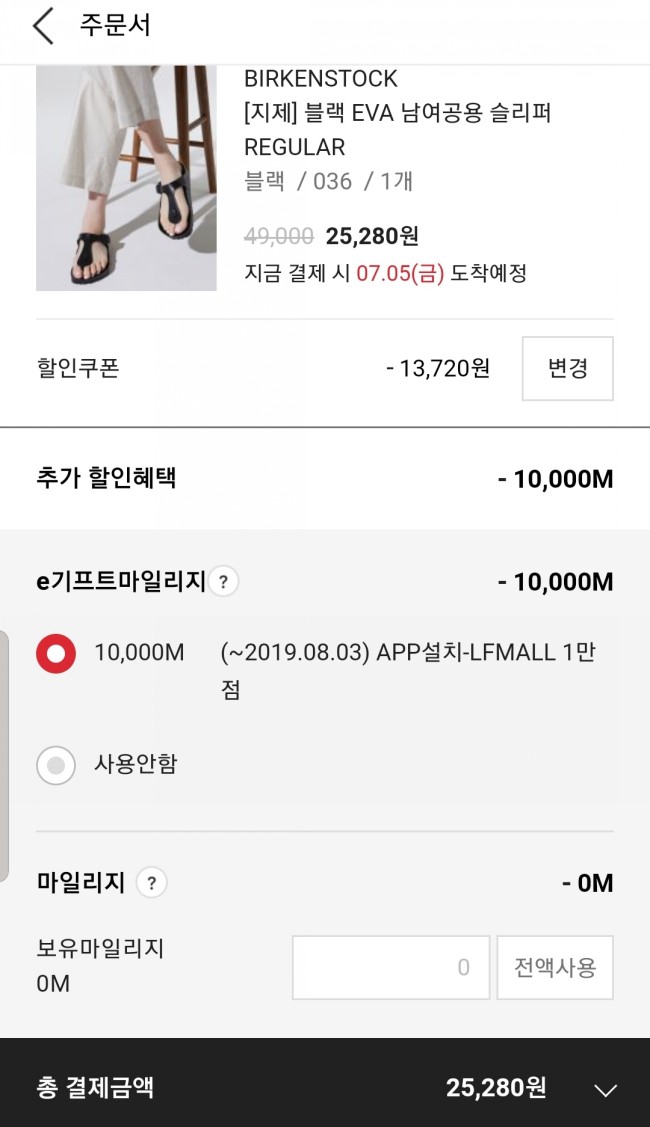Open the Birkenstock slipper product image
This screenshot has height=1127, width=650.
click(126, 178)
